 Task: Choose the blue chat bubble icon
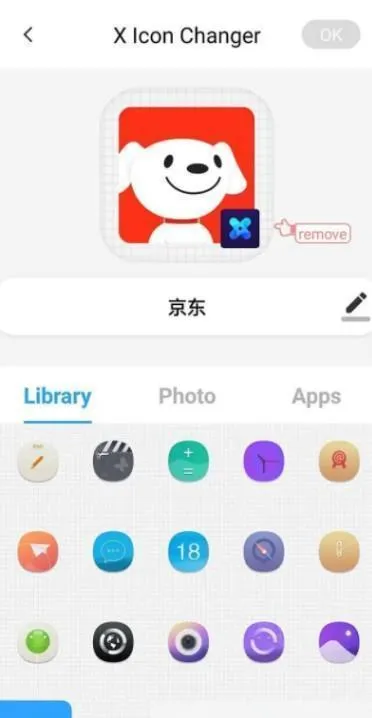113,552
